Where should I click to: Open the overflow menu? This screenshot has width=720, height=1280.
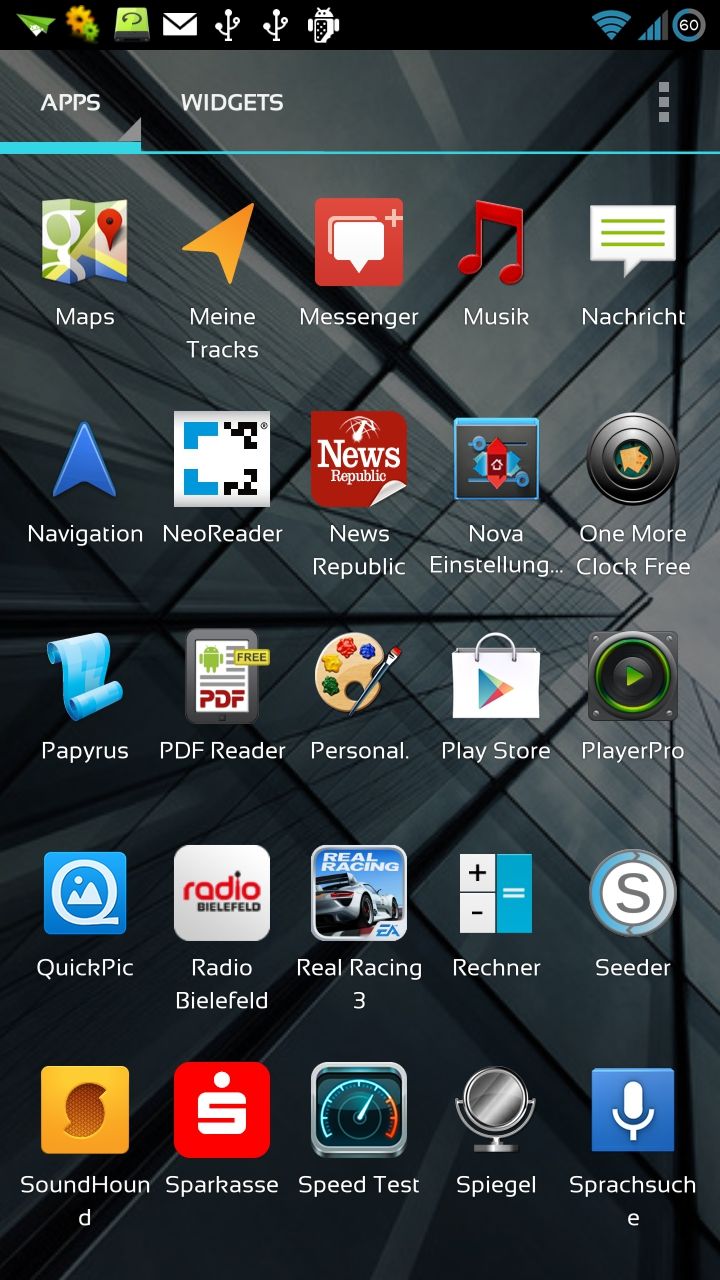point(664,102)
